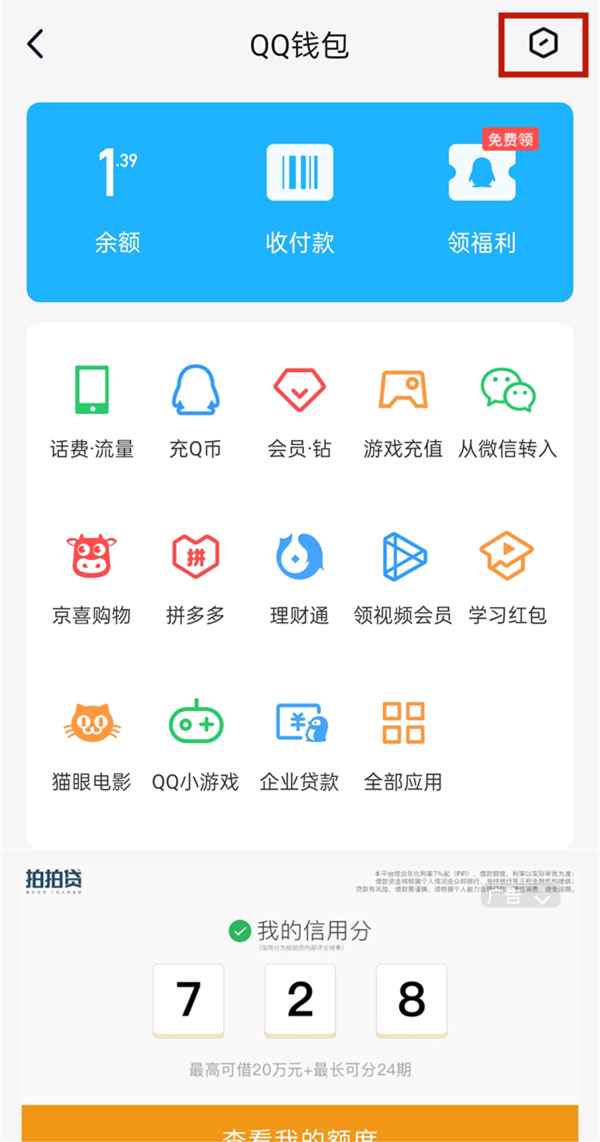This screenshot has height=1142, width=600.
Task: Select 领视频会员
Action: point(403,578)
